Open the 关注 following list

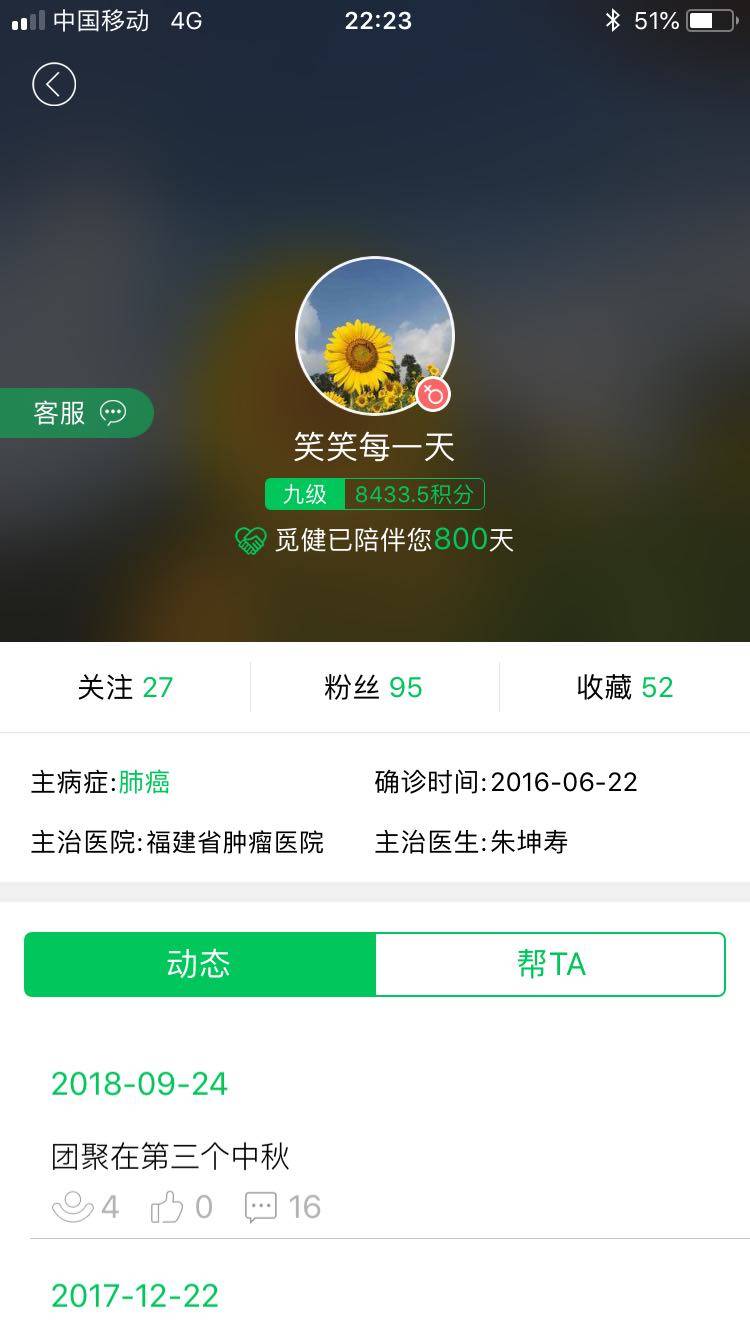(x=125, y=687)
